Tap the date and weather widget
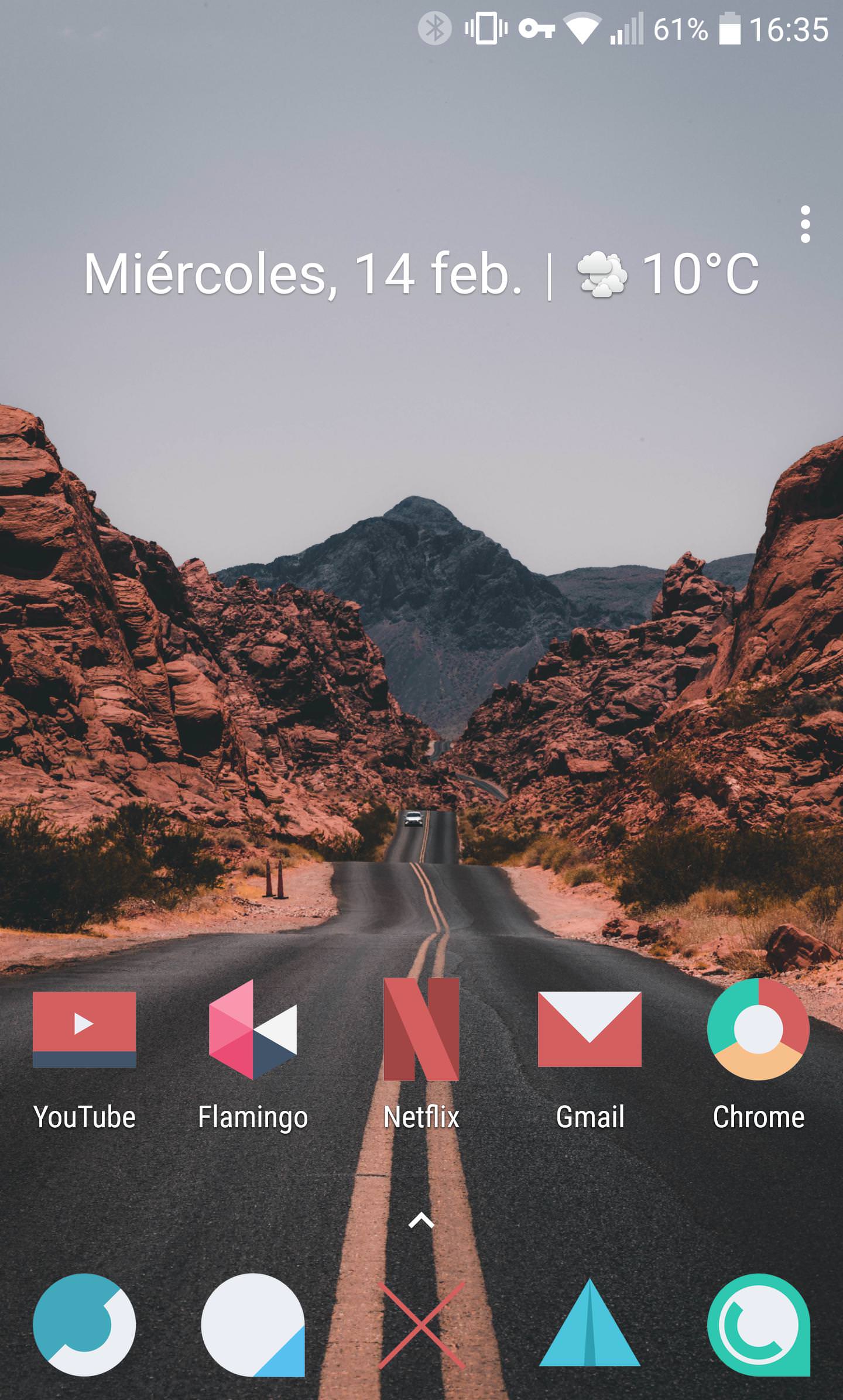The height and width of the screenshot is (1400, 843). (x=421, y=274)
